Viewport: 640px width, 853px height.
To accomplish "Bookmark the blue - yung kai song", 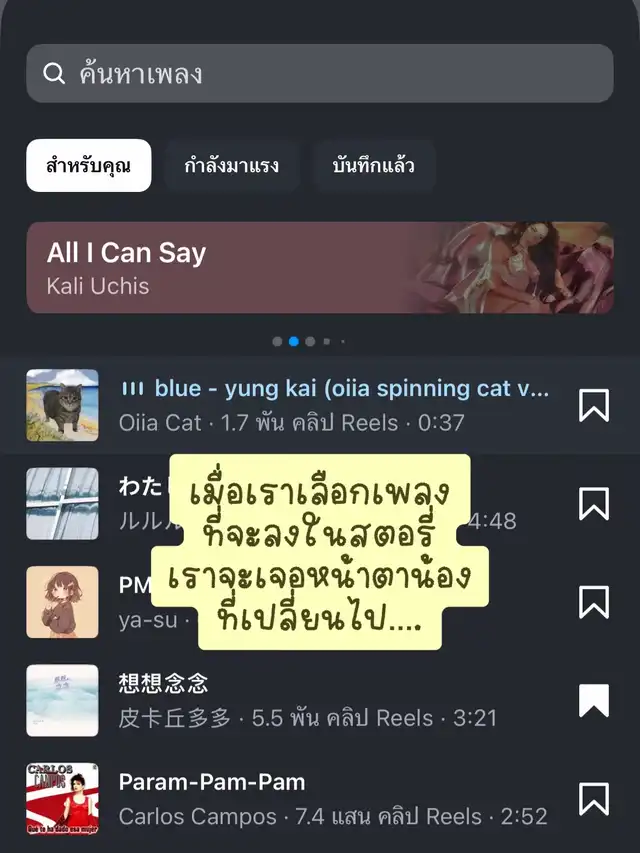I will (x=594, y=405).
